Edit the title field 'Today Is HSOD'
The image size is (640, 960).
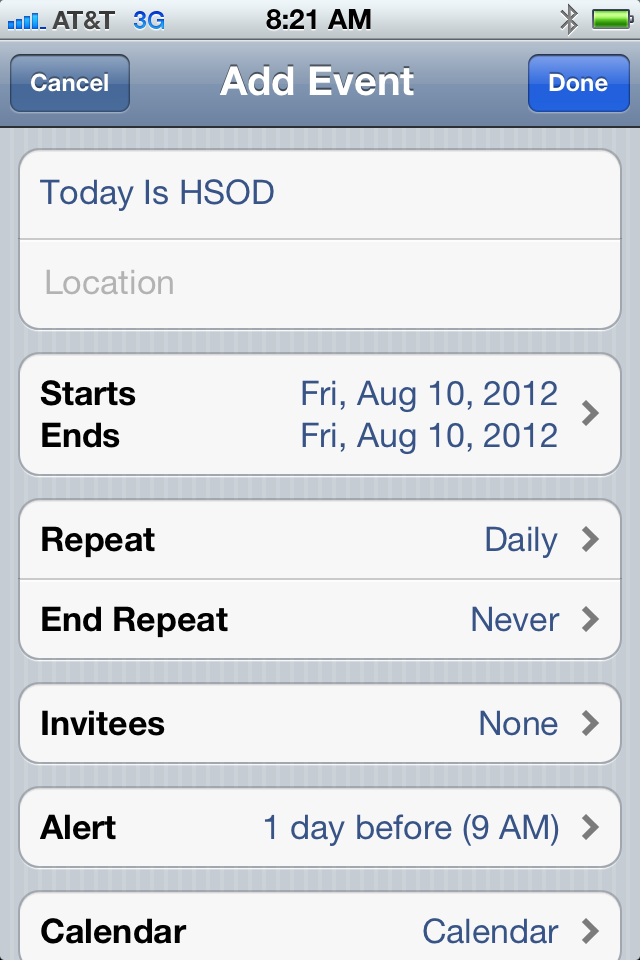coord(320,193)
